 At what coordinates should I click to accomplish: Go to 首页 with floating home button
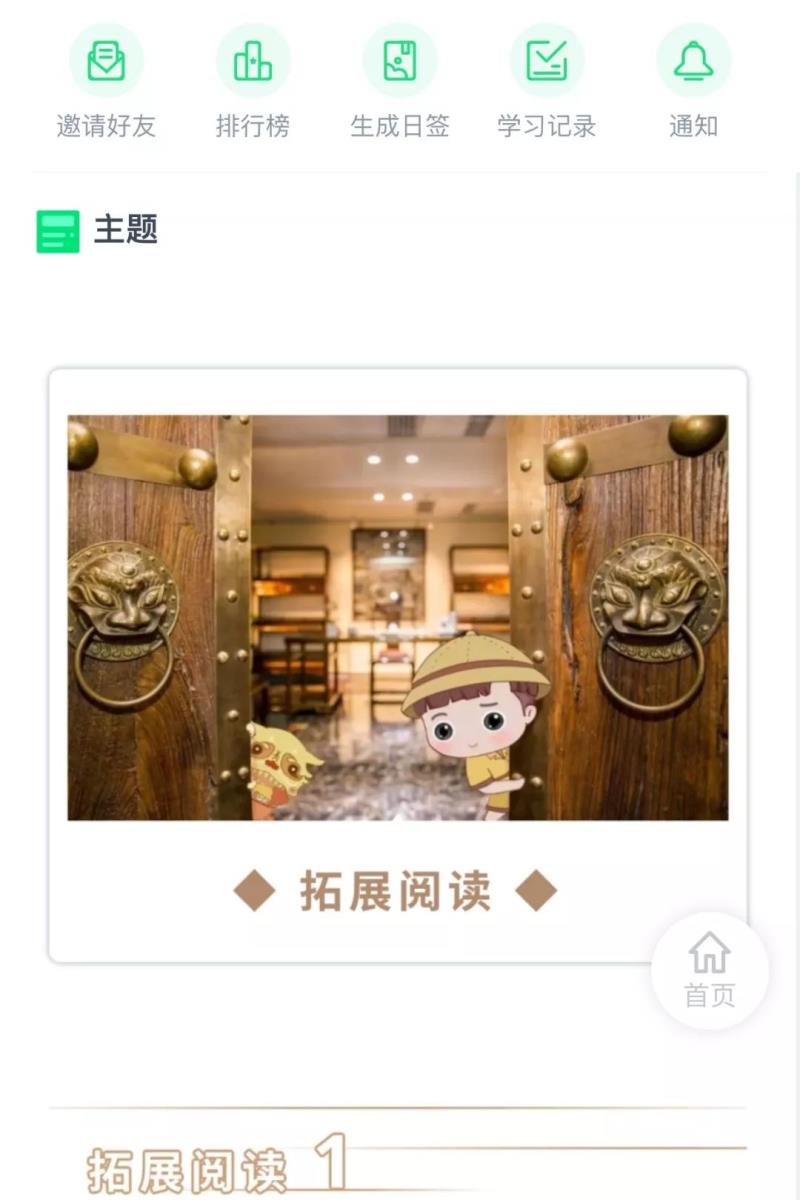tap(709, 970)
